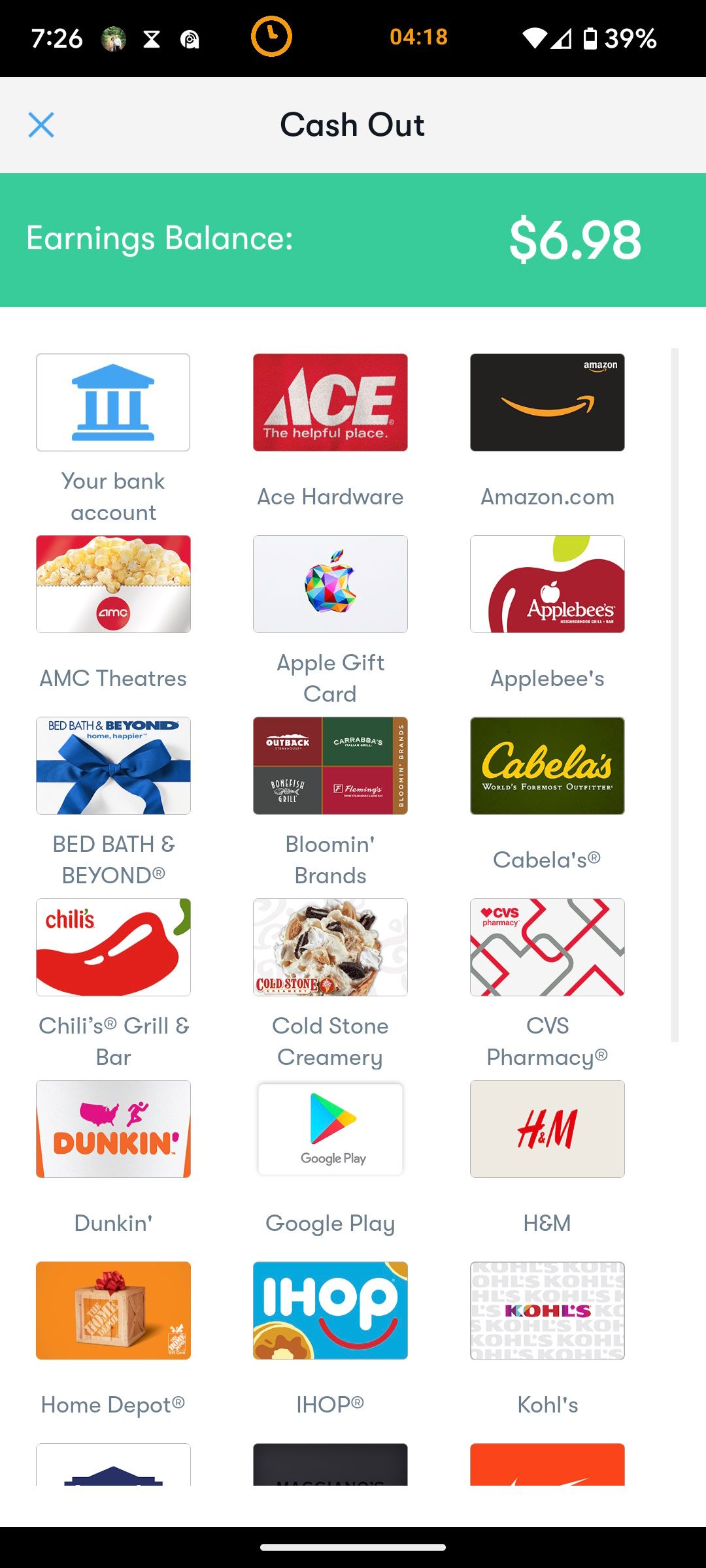Close the Cash Out screen
706x1568 pixels.
pos(42,124)
